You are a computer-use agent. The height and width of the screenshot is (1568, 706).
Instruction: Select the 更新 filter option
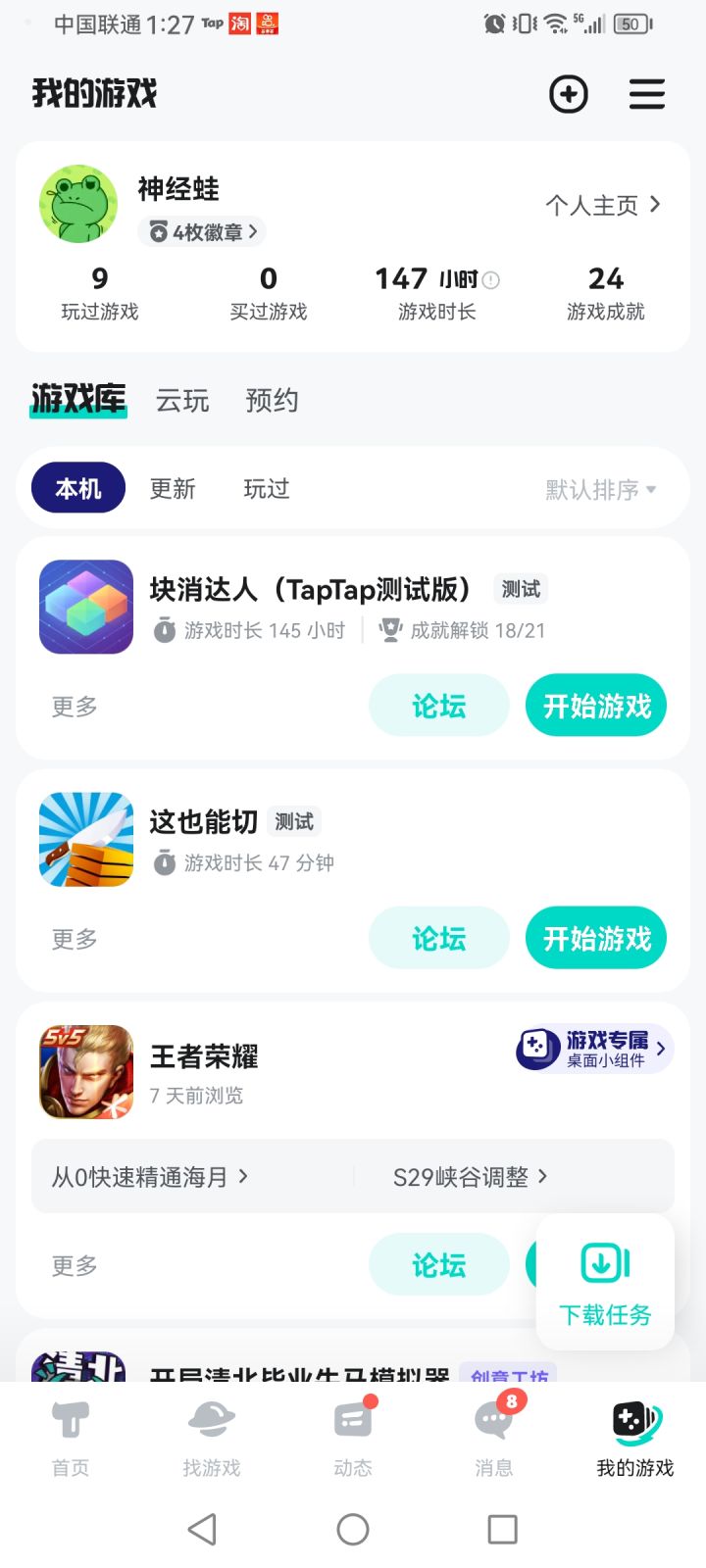pos(174,488)
